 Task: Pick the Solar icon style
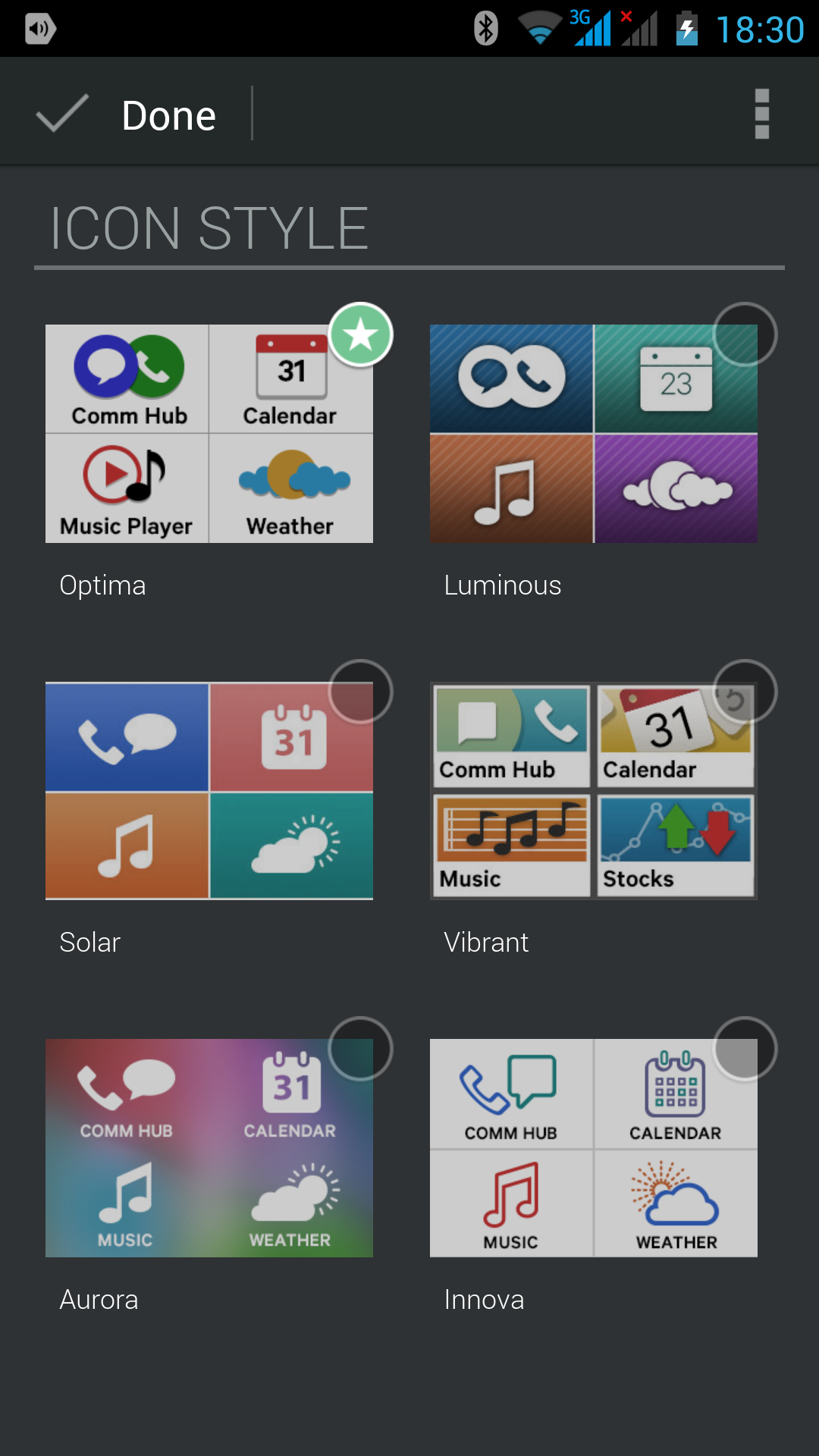(209, 791)
